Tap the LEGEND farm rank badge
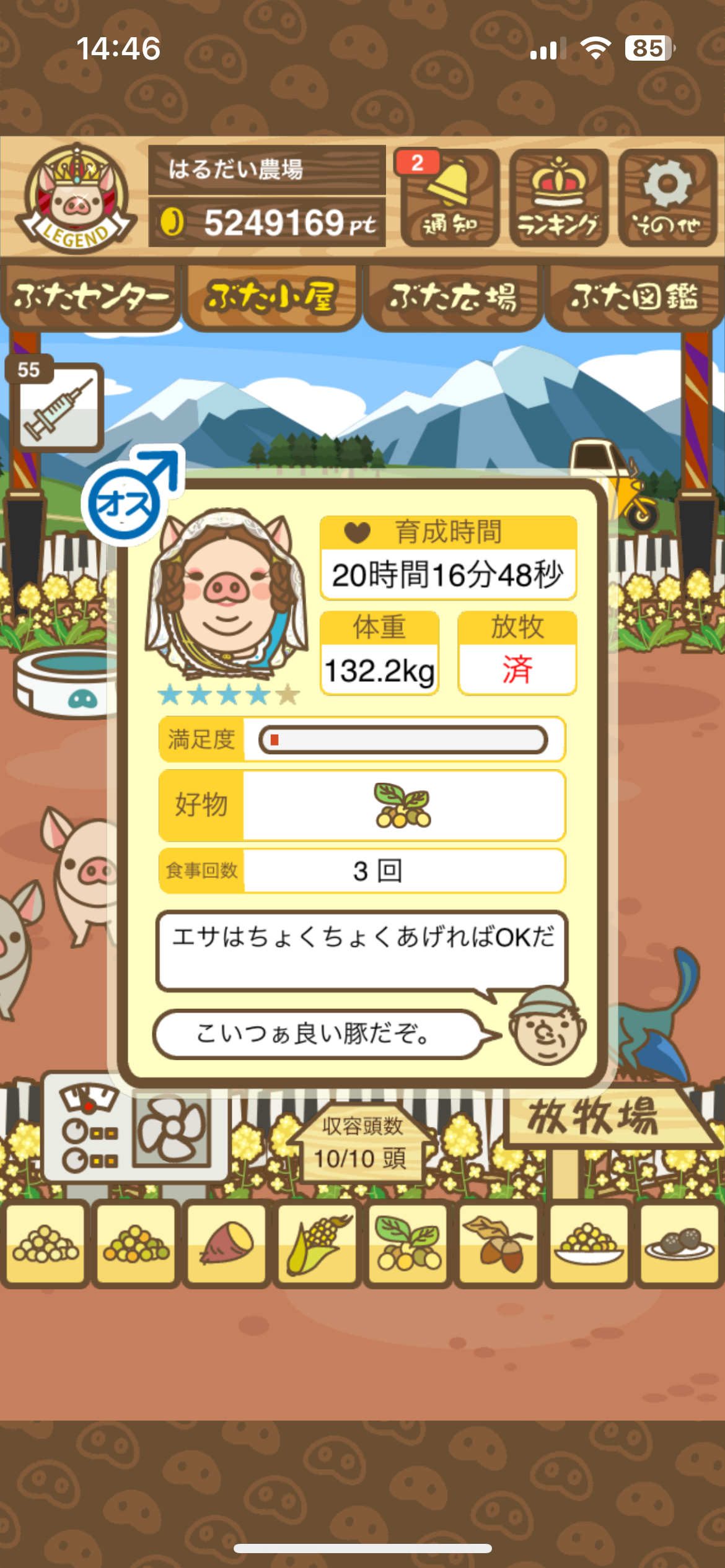 (x=76, y=198)
